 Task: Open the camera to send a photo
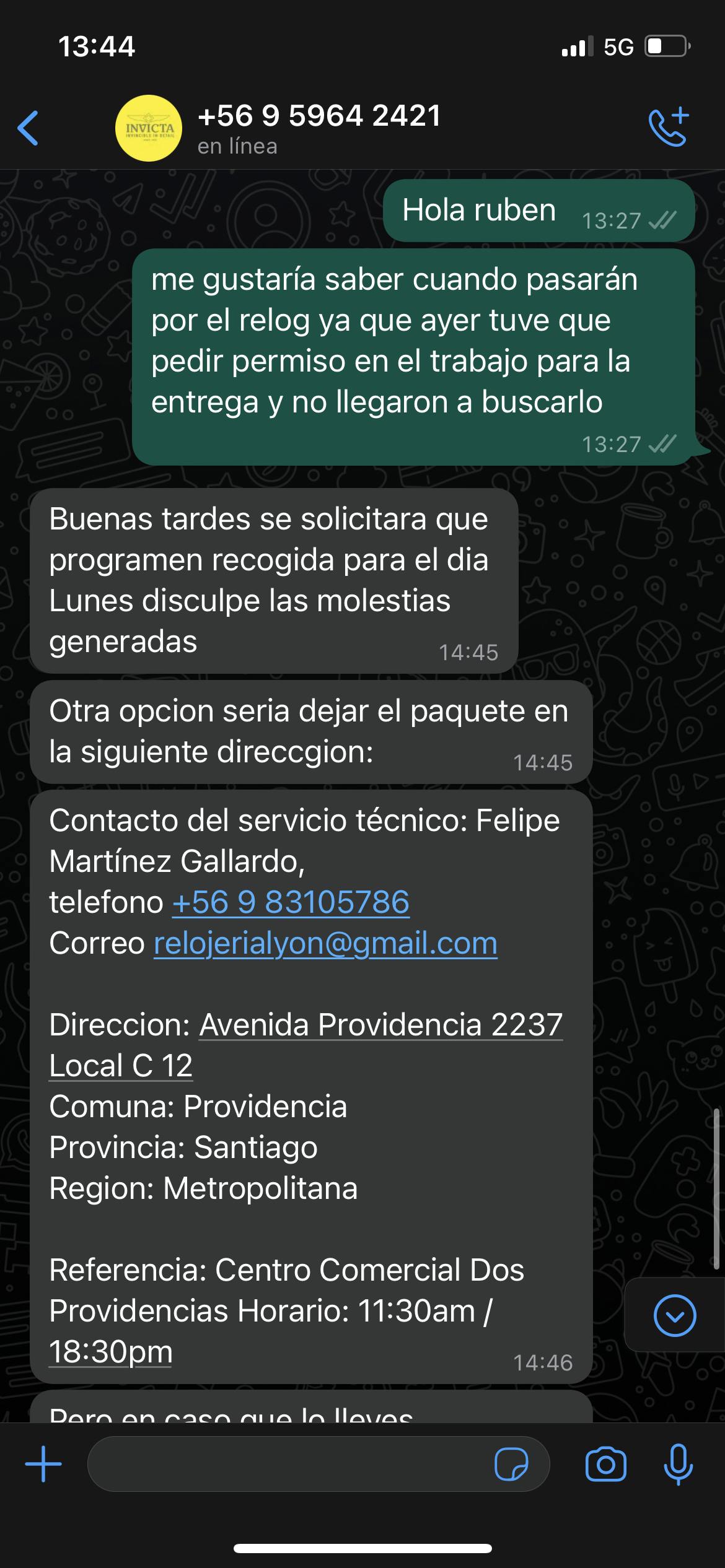[x=605, y=1464]
